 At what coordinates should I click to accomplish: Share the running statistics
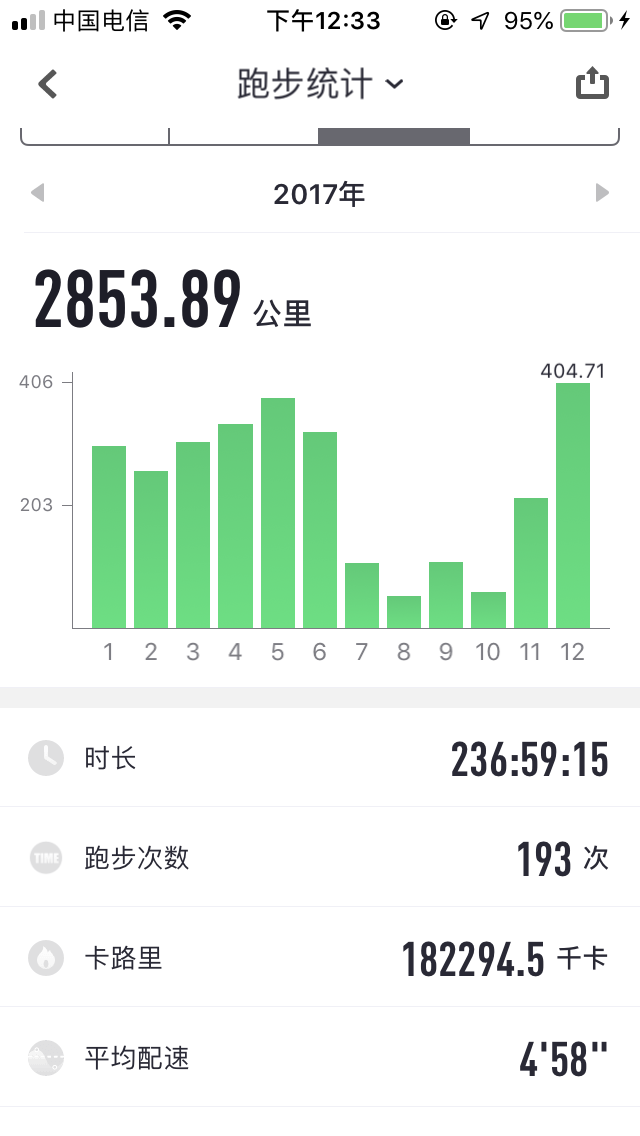(x=592, y=83)
